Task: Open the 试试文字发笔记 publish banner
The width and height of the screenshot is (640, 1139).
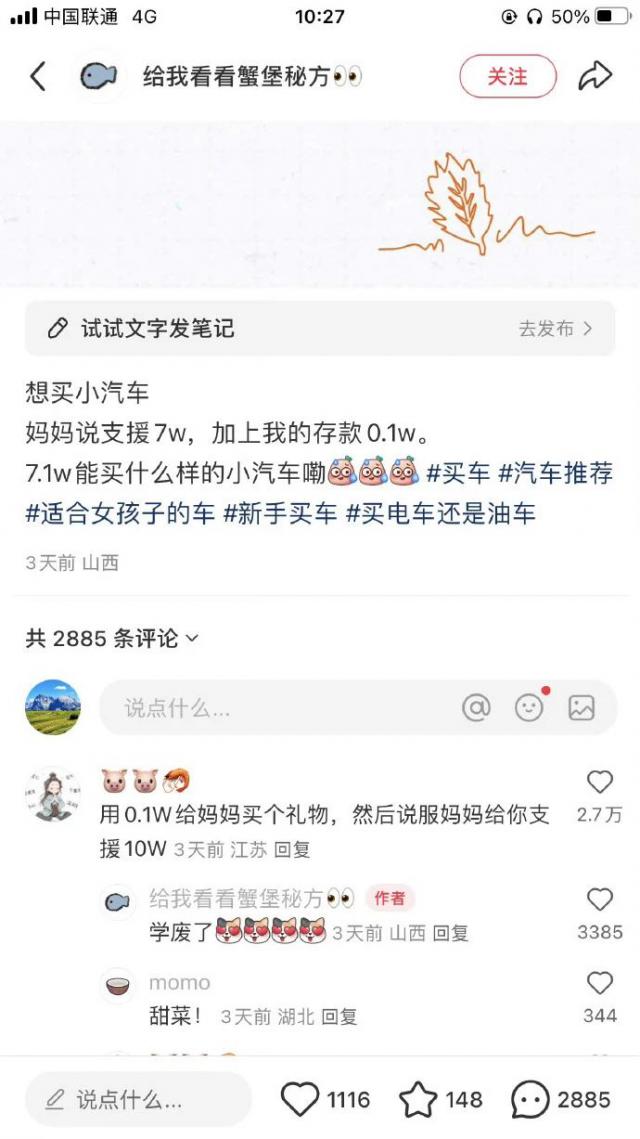Action: click(x=320, y=328)
